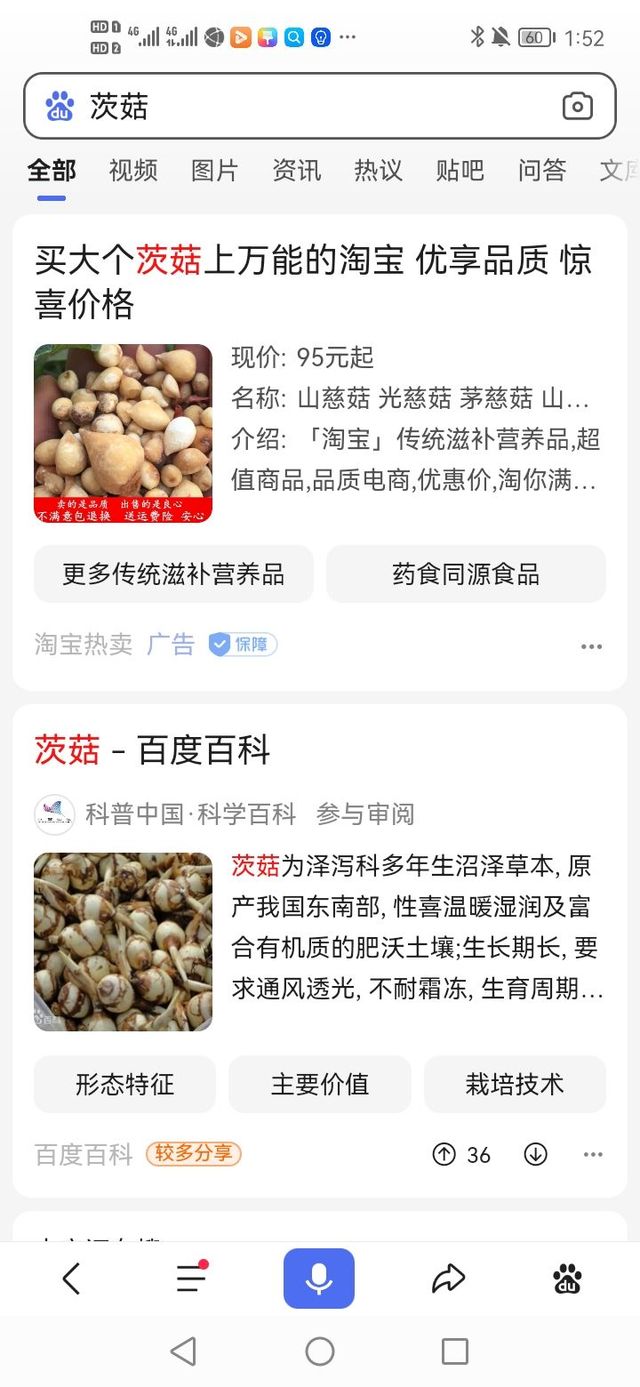640x1387 pixels.
Task: Share this search results page
Action: tap(449, 1278)
